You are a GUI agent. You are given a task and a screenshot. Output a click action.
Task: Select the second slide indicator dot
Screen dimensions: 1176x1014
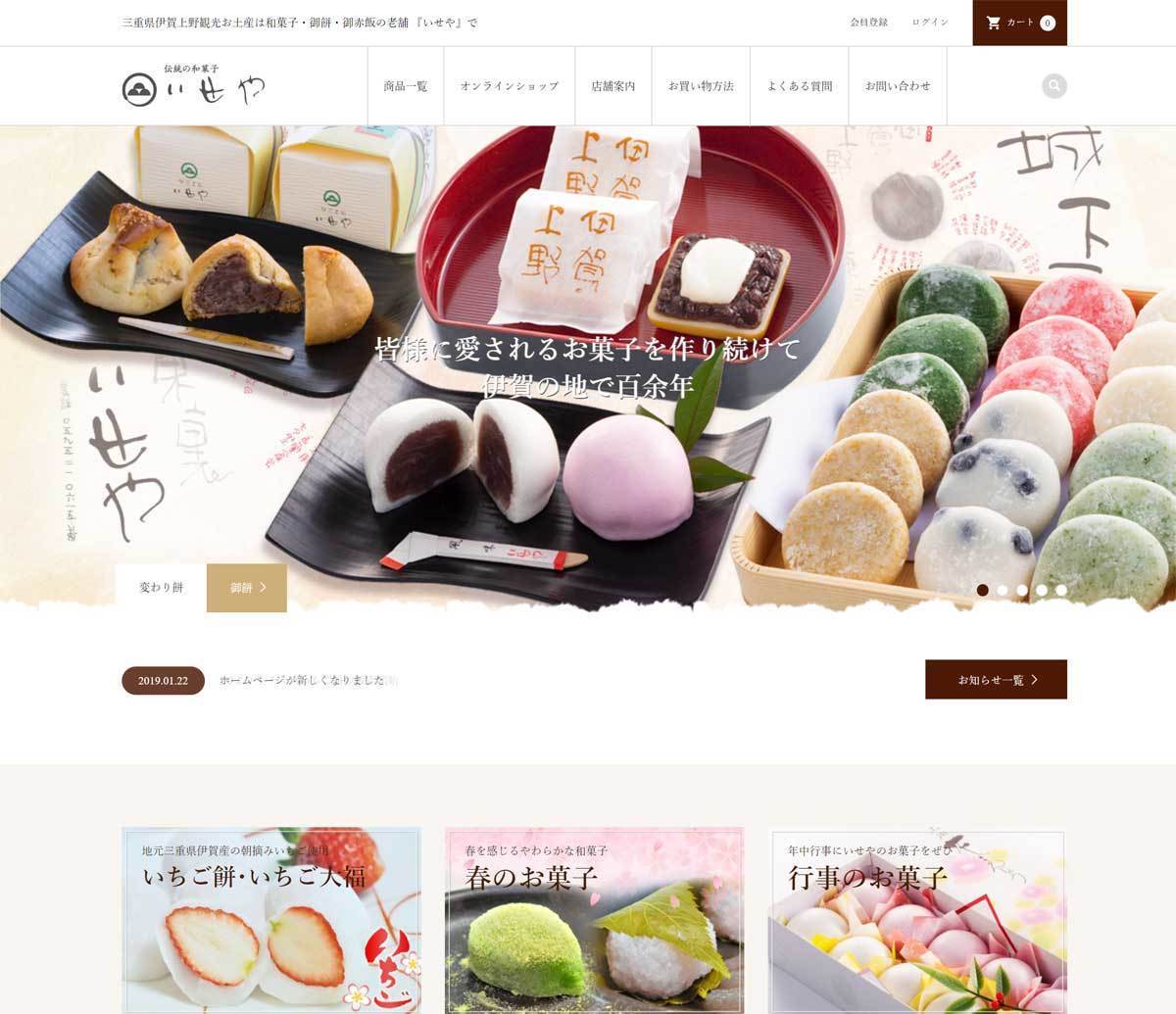pyautogui.click(x=1003, y=590)
